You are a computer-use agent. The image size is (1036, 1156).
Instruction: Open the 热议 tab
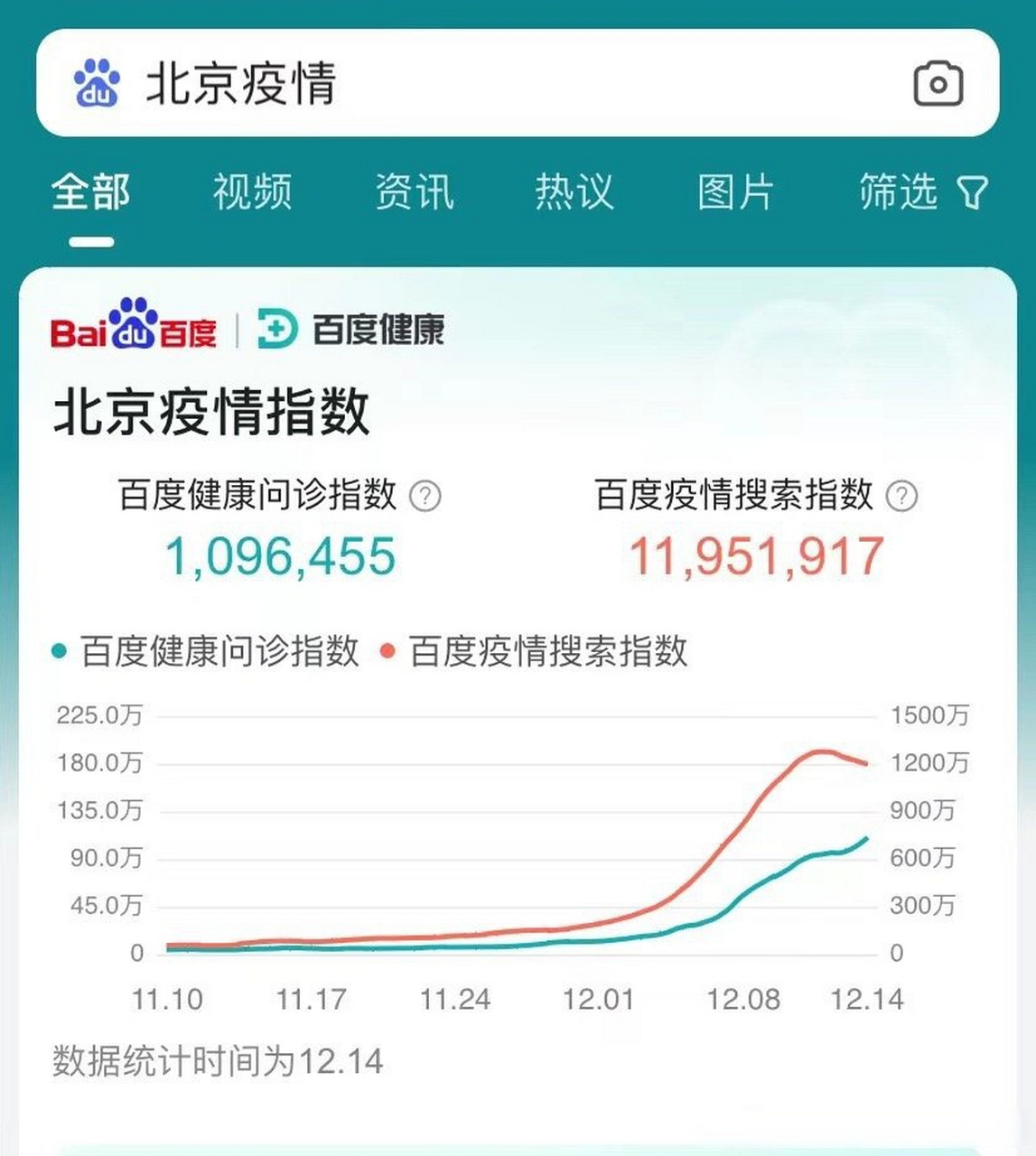tap(575, 191)
